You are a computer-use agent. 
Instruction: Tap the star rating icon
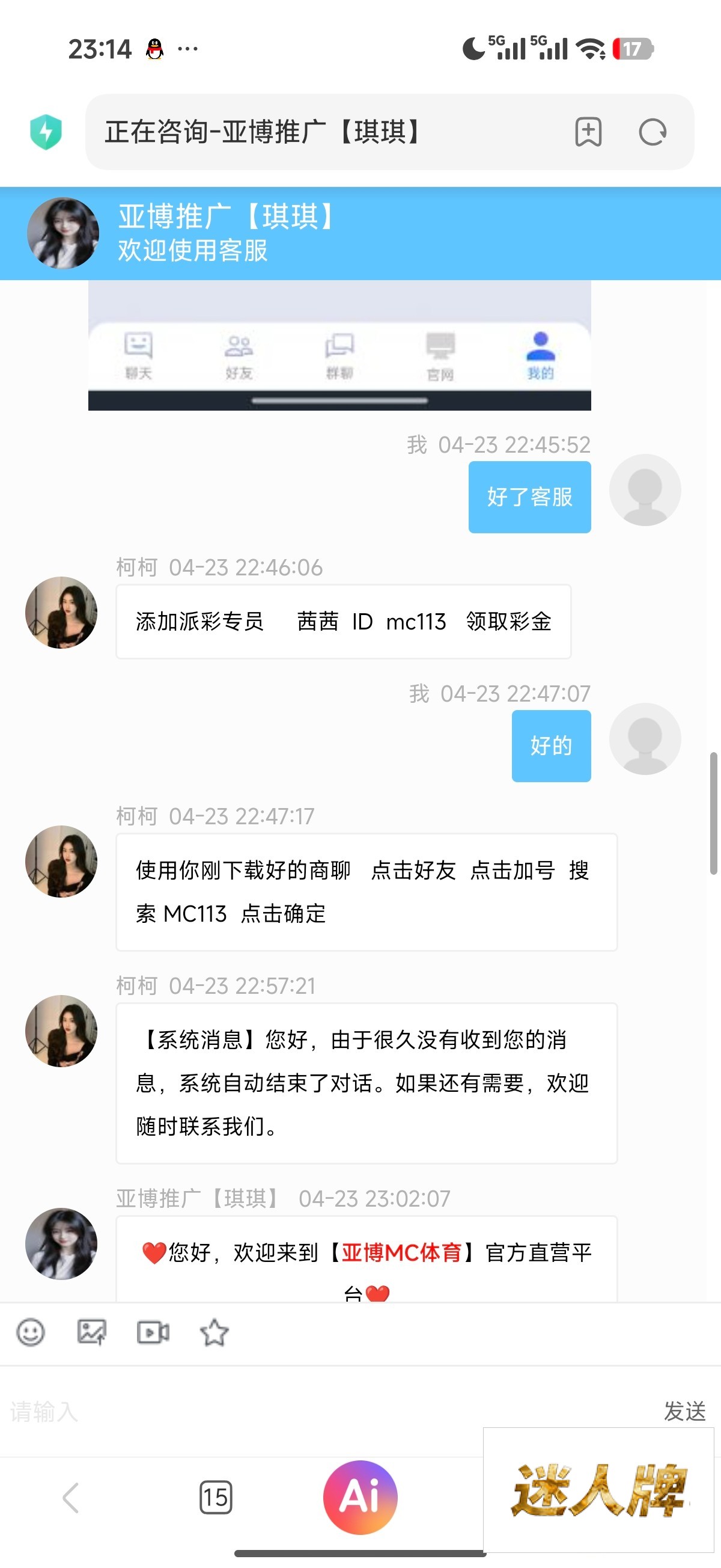(x=214, y=1332)
